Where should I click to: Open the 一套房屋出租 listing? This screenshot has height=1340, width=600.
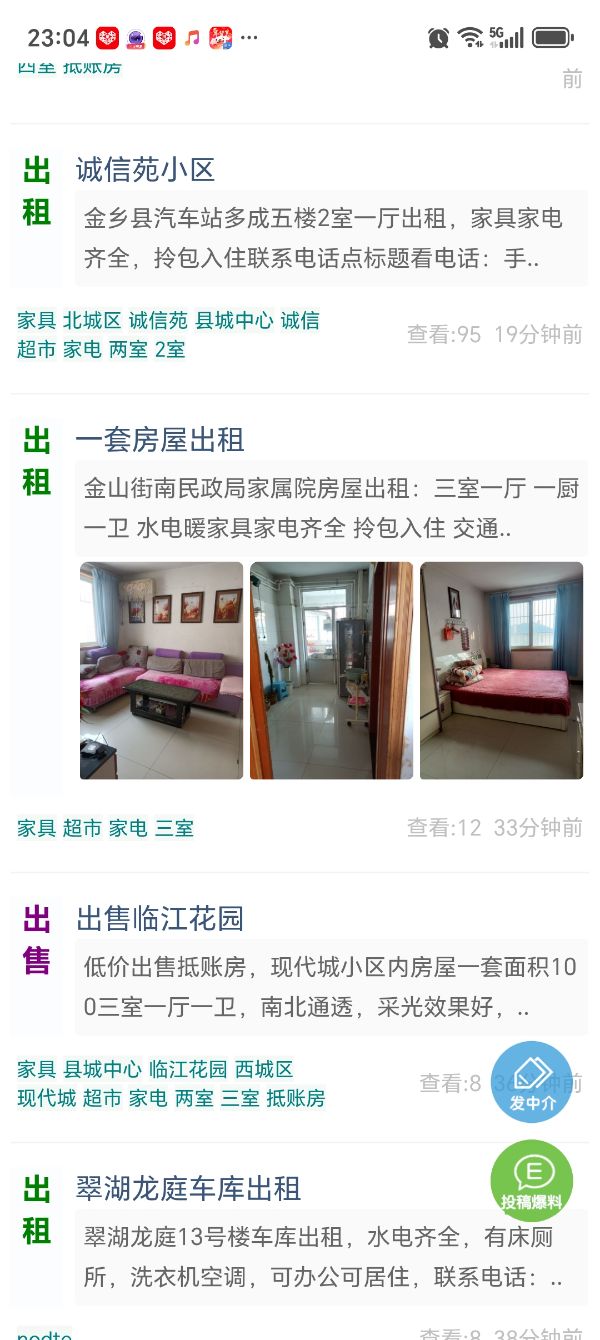point(160,440)
